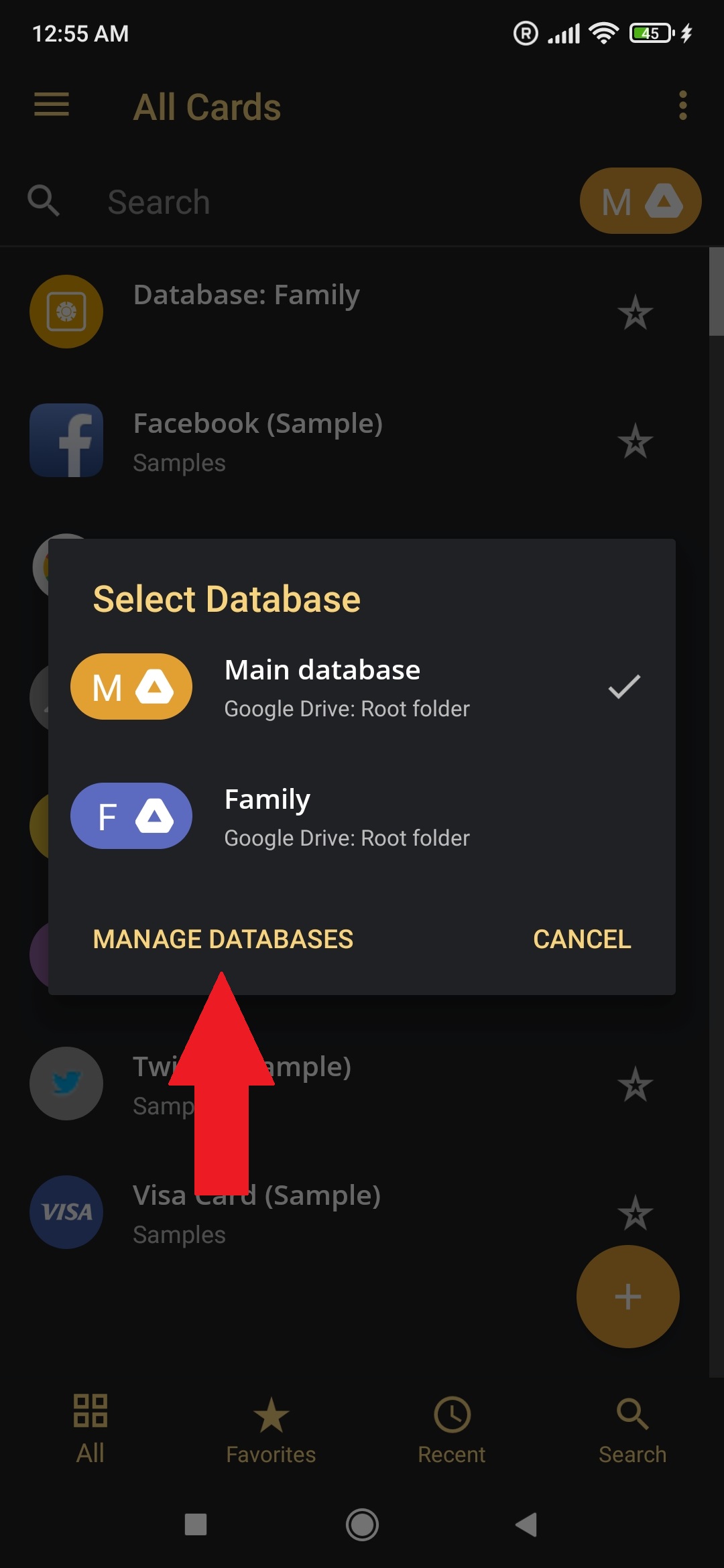Screen dimensions: 724x1568
Task: Select the Main database
Action: coord(362,687)
